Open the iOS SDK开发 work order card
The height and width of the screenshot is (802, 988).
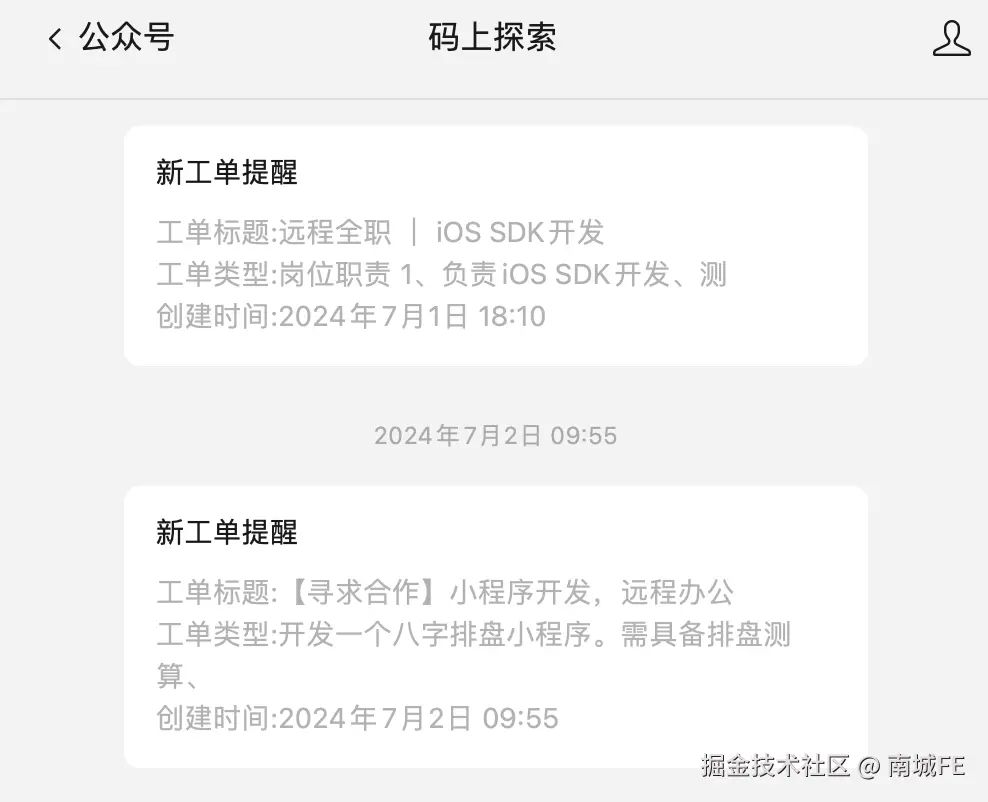tap(495, 246)
